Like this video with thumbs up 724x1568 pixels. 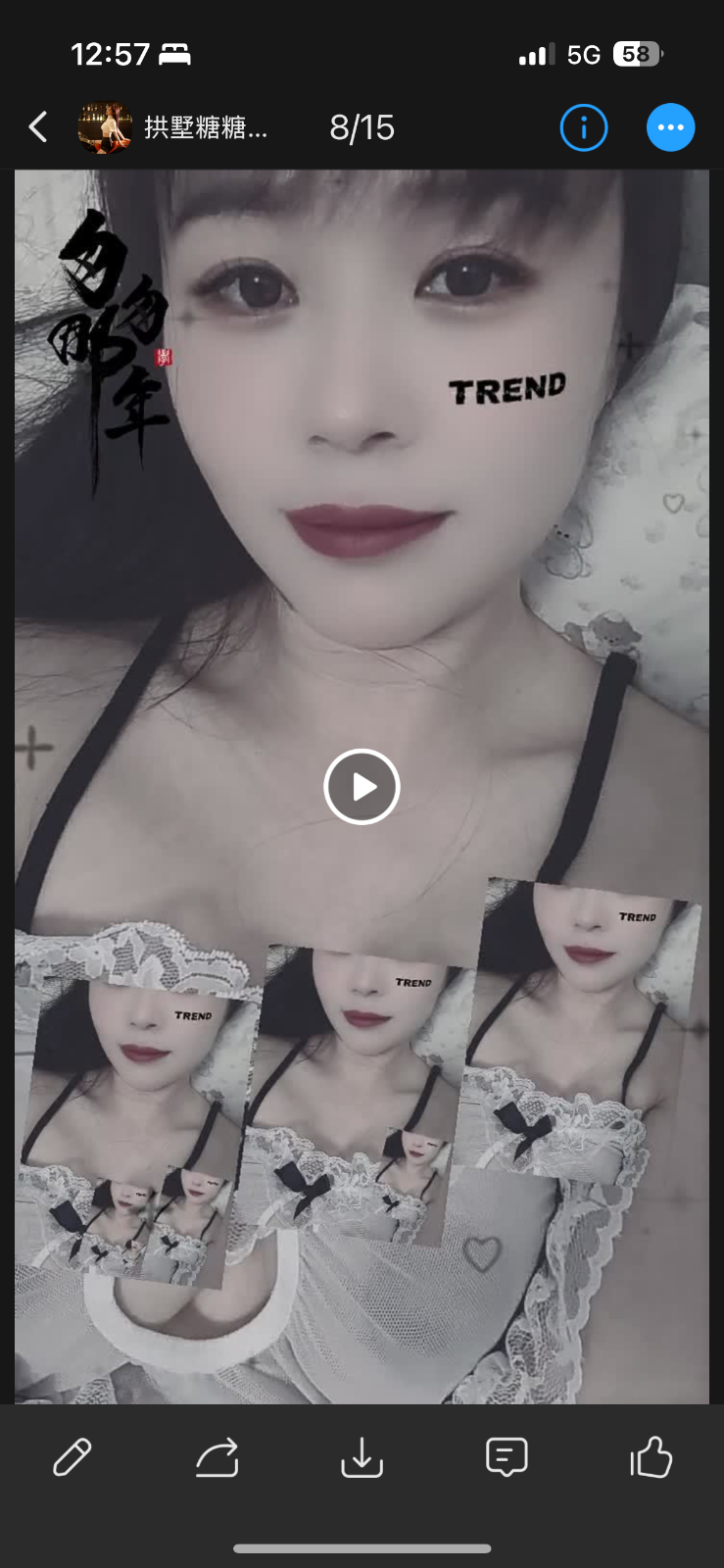pyautogui.click(x=651, y=1457)
